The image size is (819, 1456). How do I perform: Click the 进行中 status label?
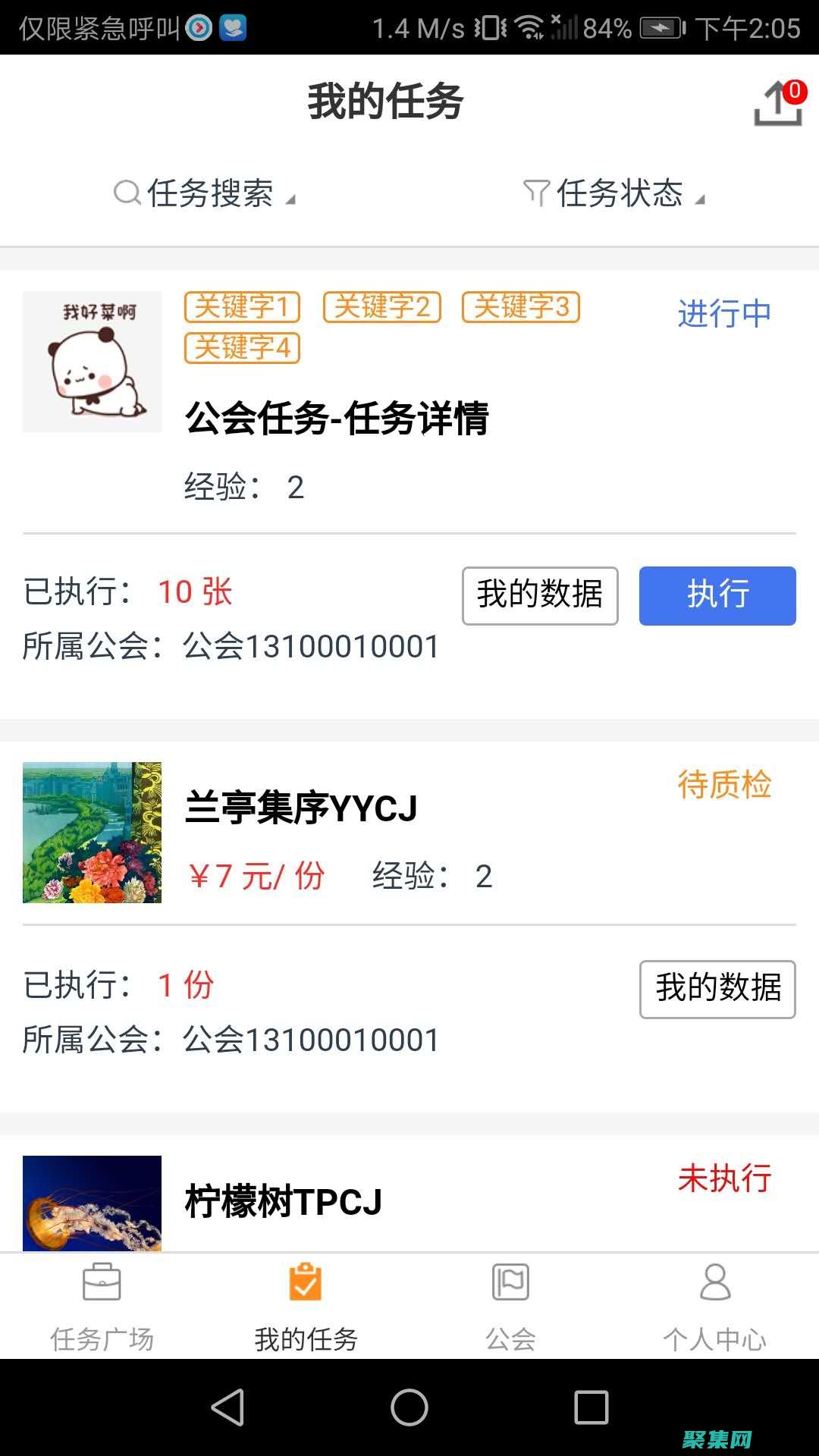(x=723, y=311)
